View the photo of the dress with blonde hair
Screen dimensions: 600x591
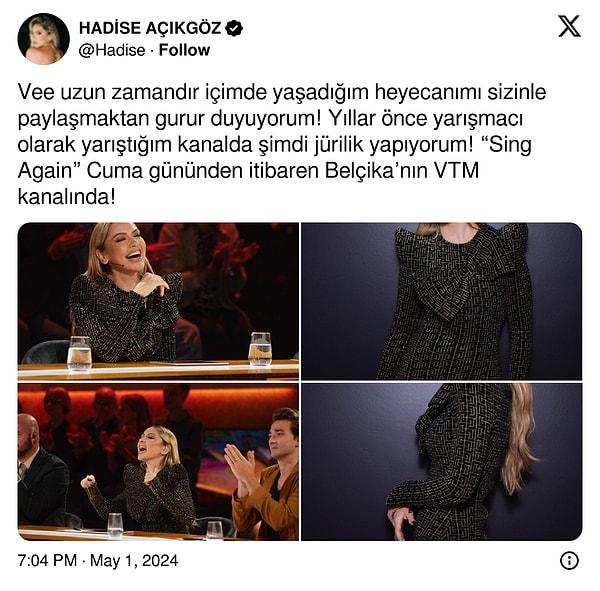click(x=441, y=462)
